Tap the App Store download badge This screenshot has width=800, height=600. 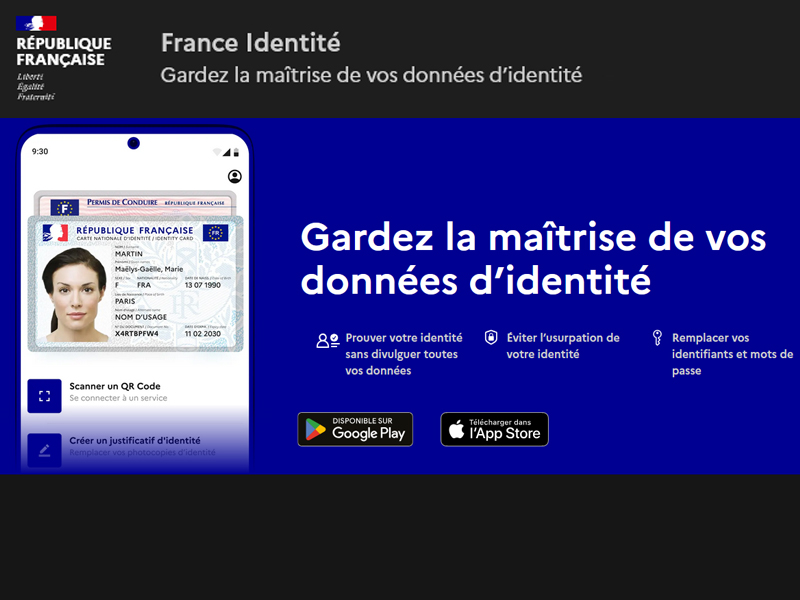(494, 429)
